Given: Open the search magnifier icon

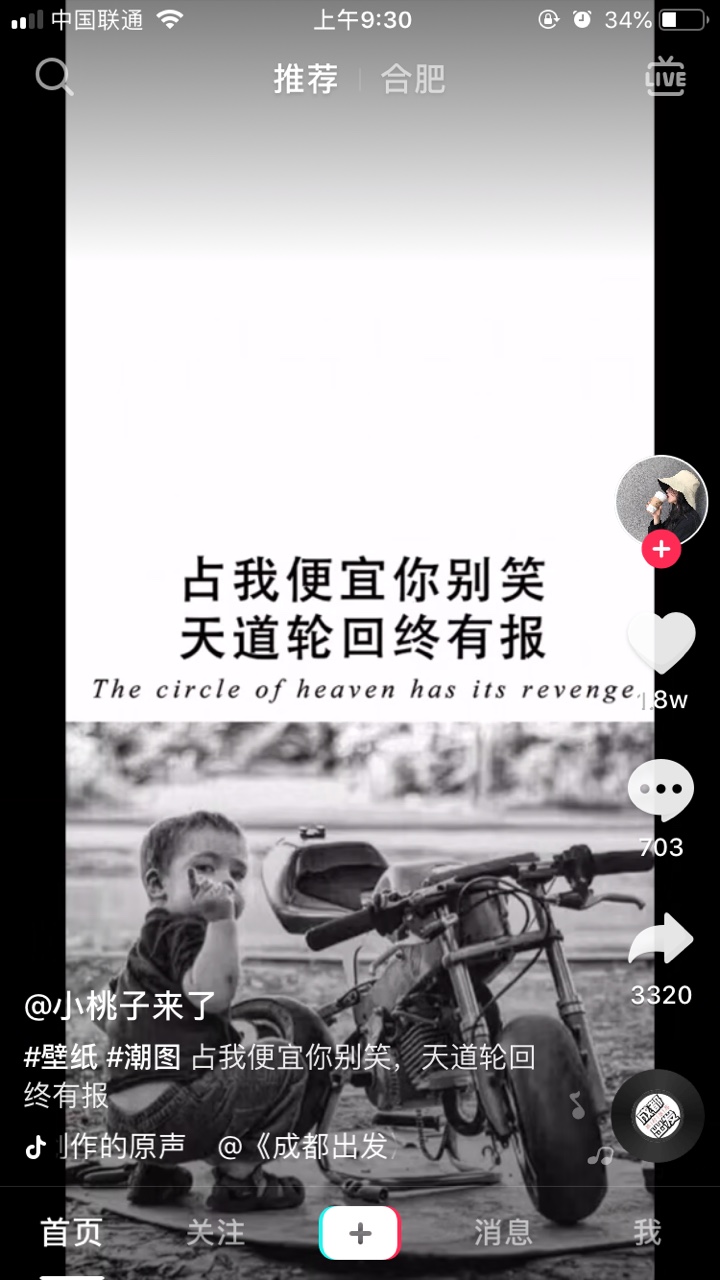Looking at the screenshot, I should coord(54,76).
